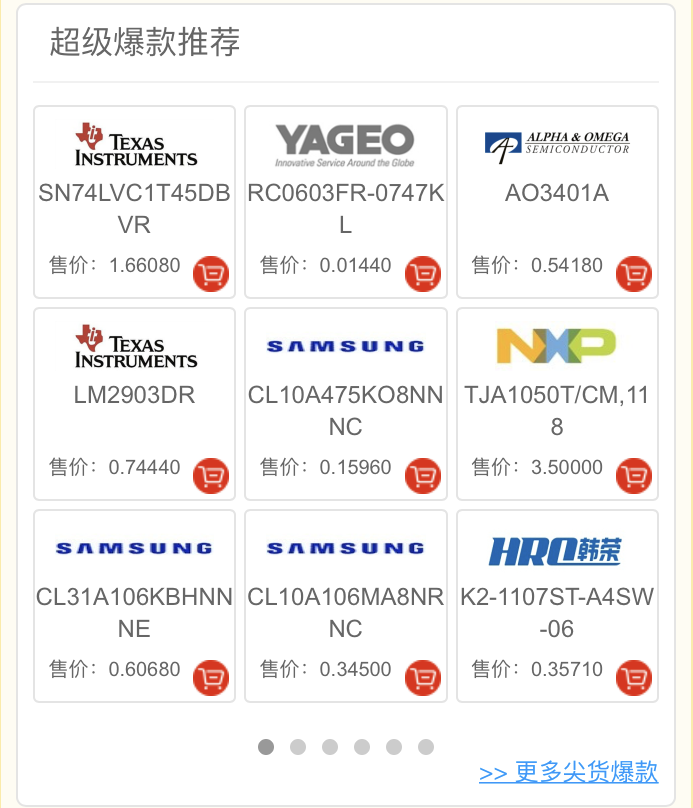Open the Samsung CL10A475KO8NNNC card
This screenshot has height=808, width=693.
pyautogui.click(x=345, y=410)
